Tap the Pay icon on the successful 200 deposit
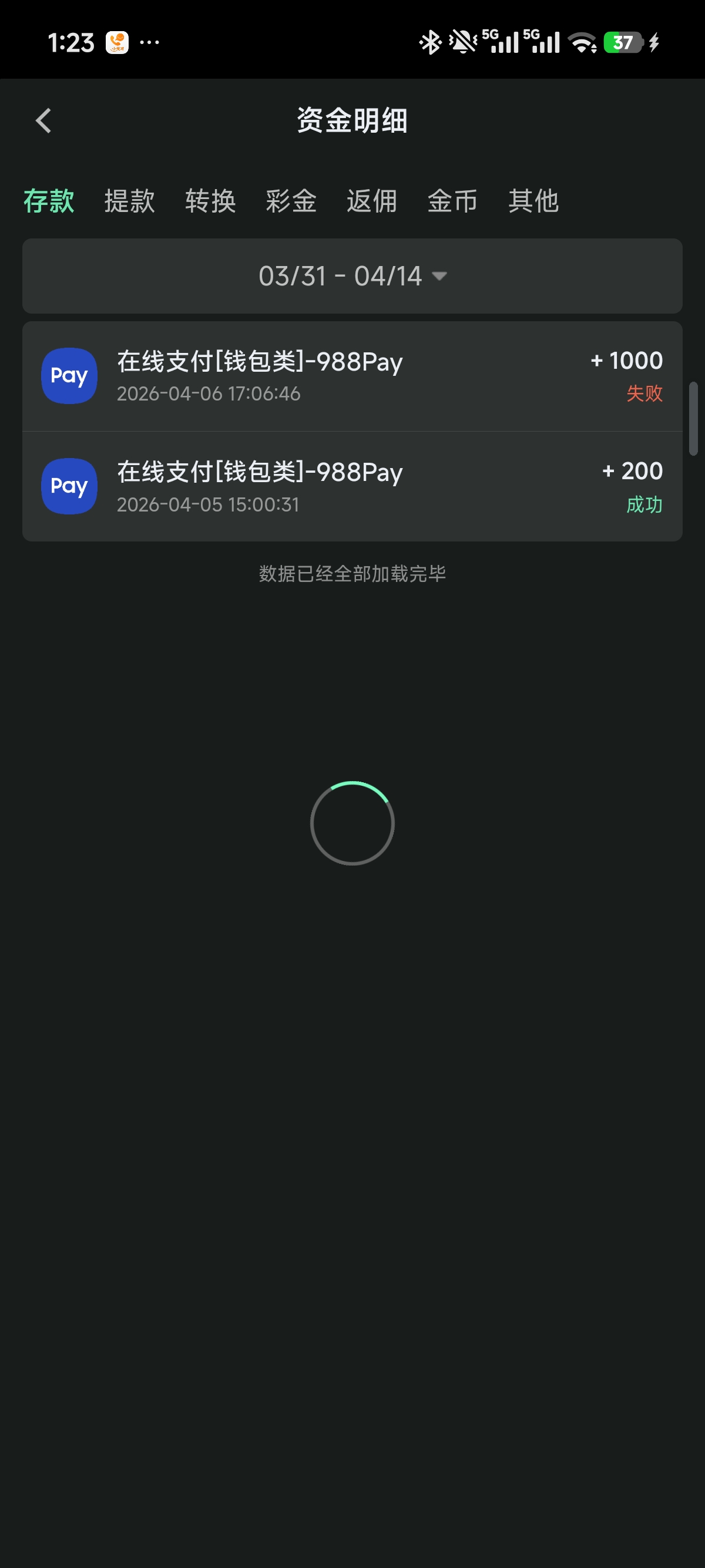Image resolution: width=705 pixels, height=1568 pixels. (69, 486)
